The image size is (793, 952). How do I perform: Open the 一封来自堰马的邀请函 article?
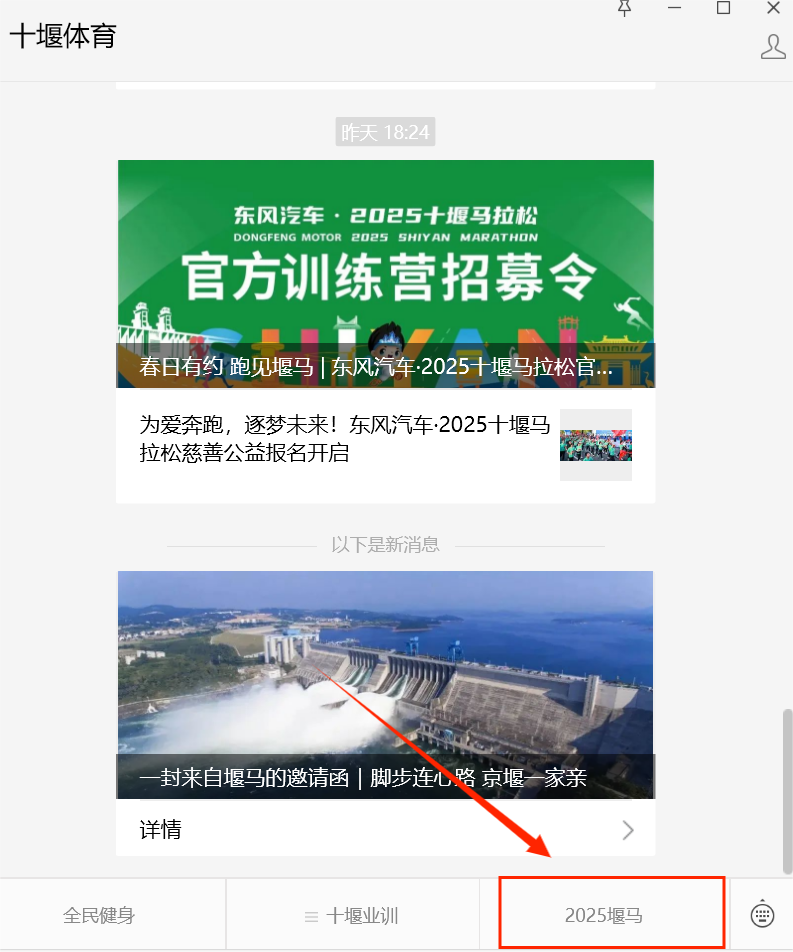coord(385,684)
